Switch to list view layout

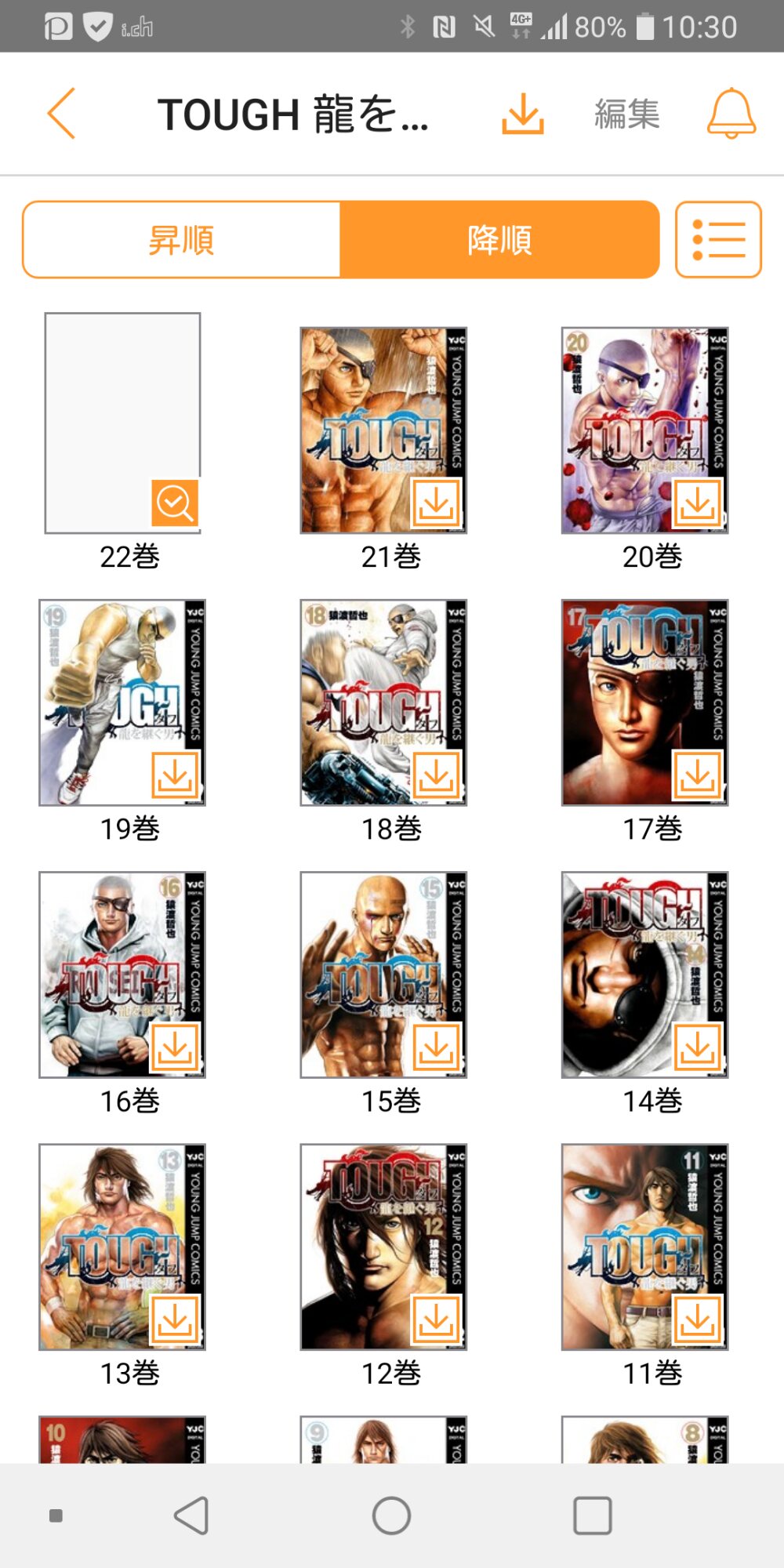tap(718, 240)
